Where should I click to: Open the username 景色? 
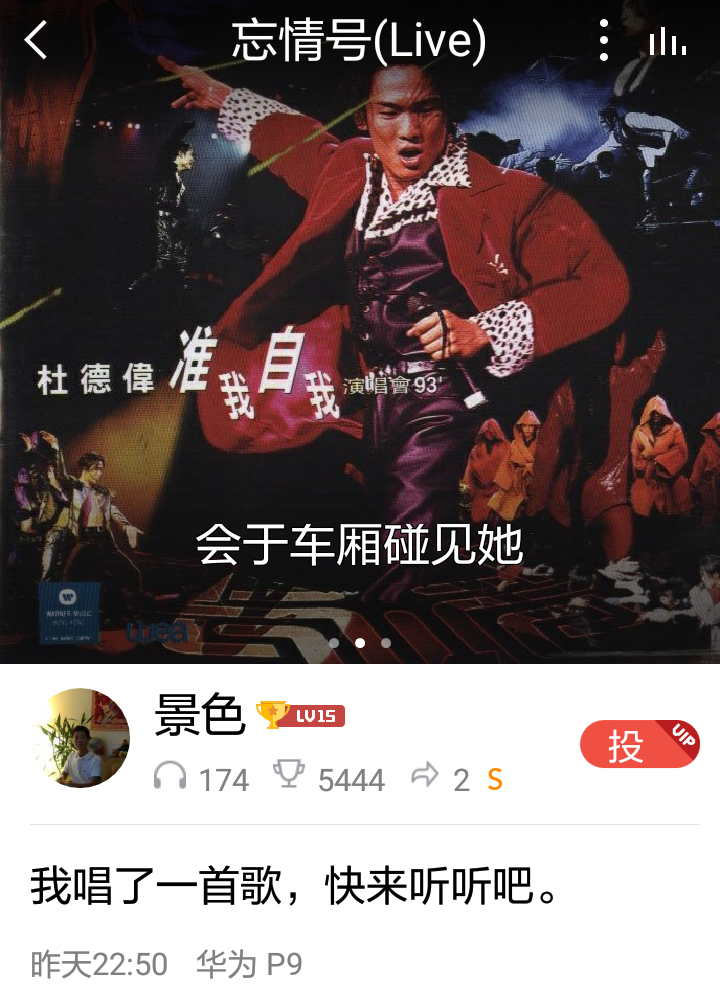tap(200, 715)
